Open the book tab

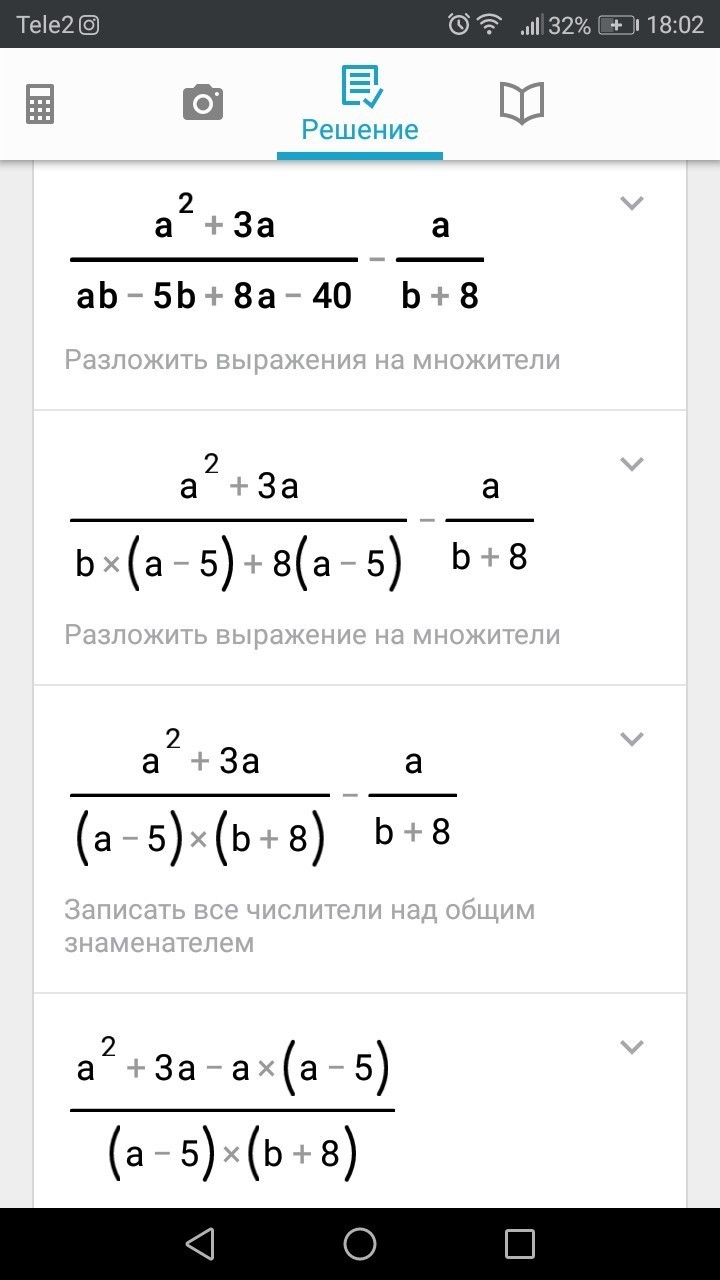[521, 103]
